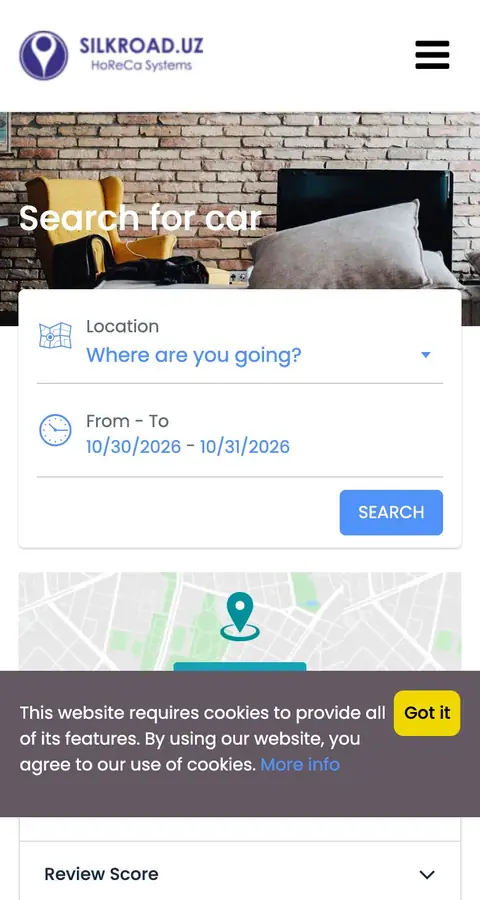Open the hamburger menu
The image size is (480, 900).
click(432, 55)
